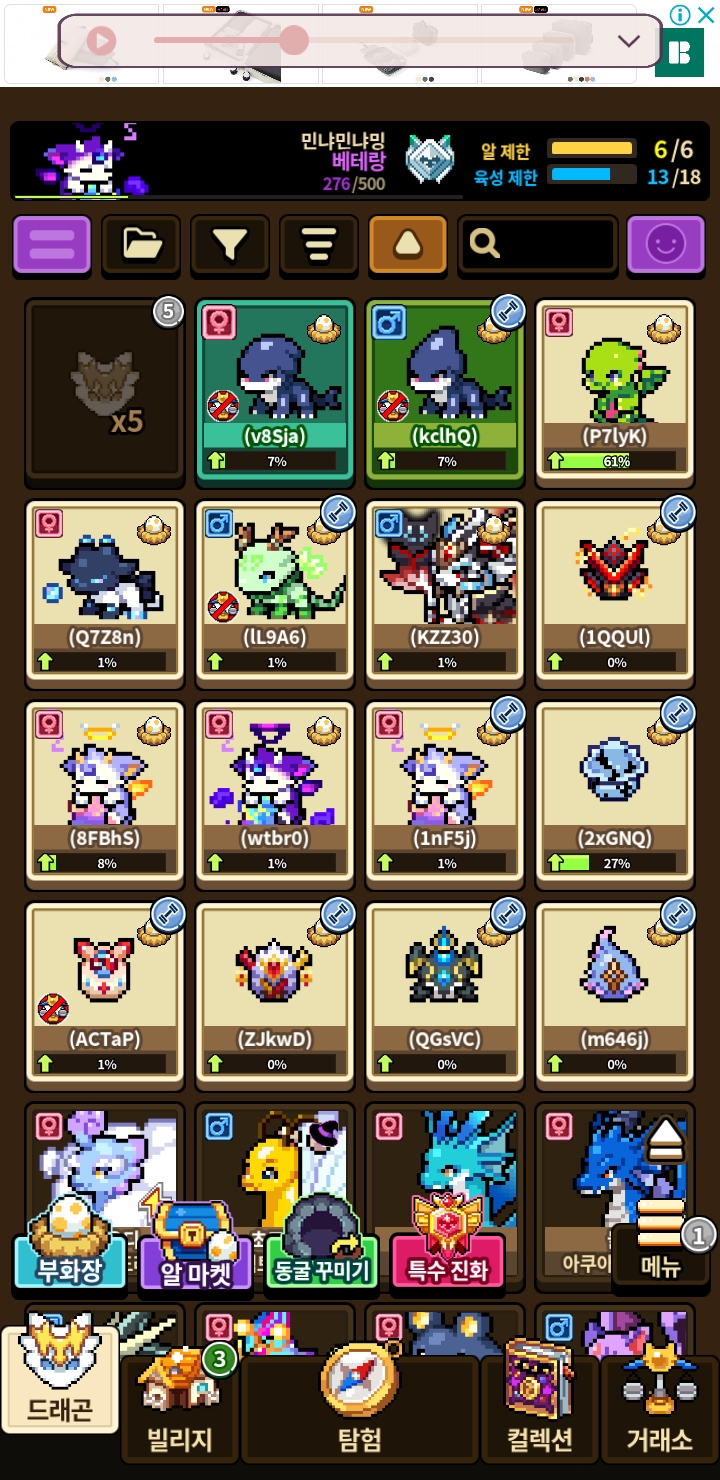Tap the dragon search field
720x1480 pixels.
click(x=537, y=244)
